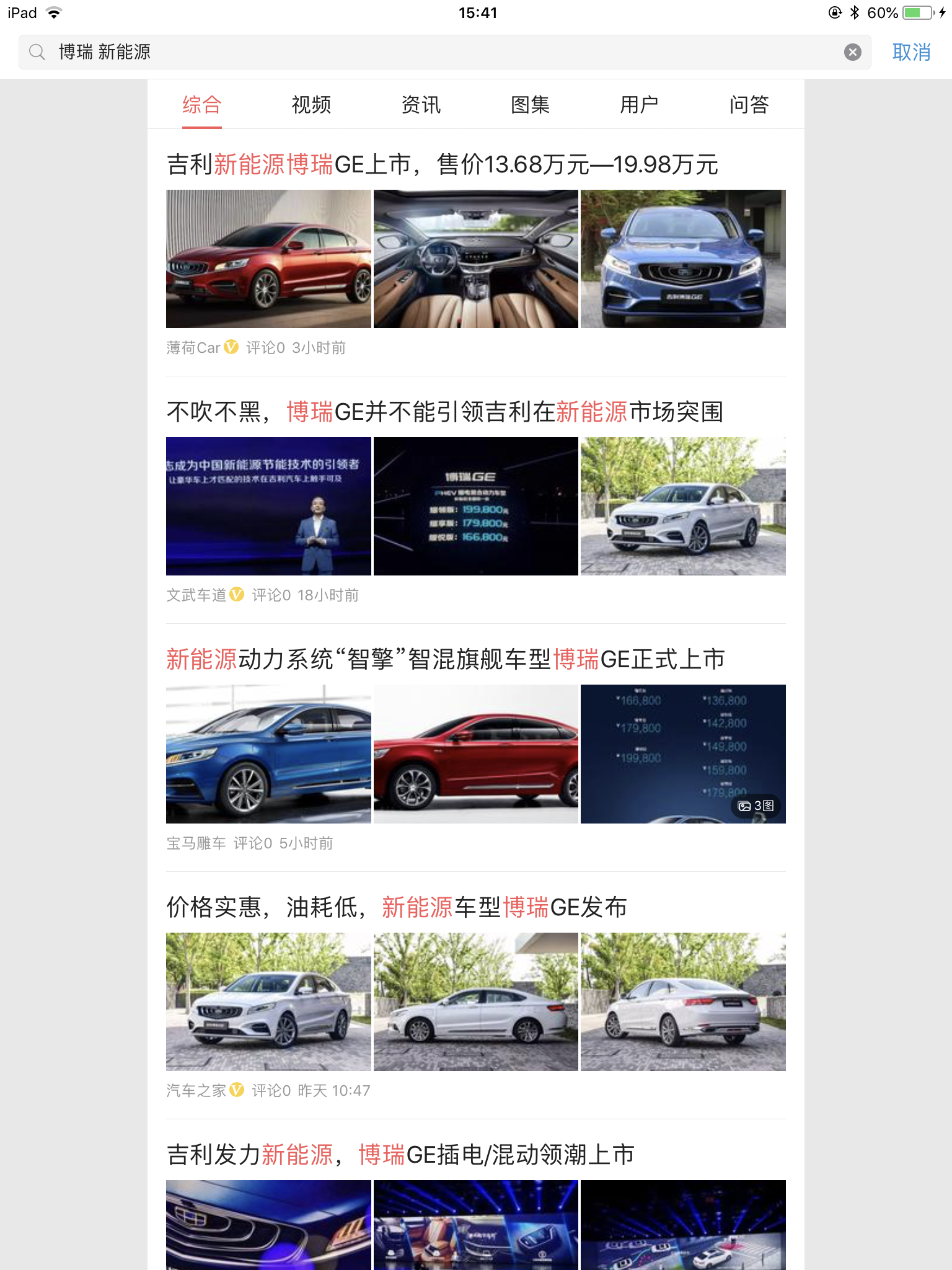952x1270 pixels.
Task: Select the 综合 tab
Action: [201, 105]
